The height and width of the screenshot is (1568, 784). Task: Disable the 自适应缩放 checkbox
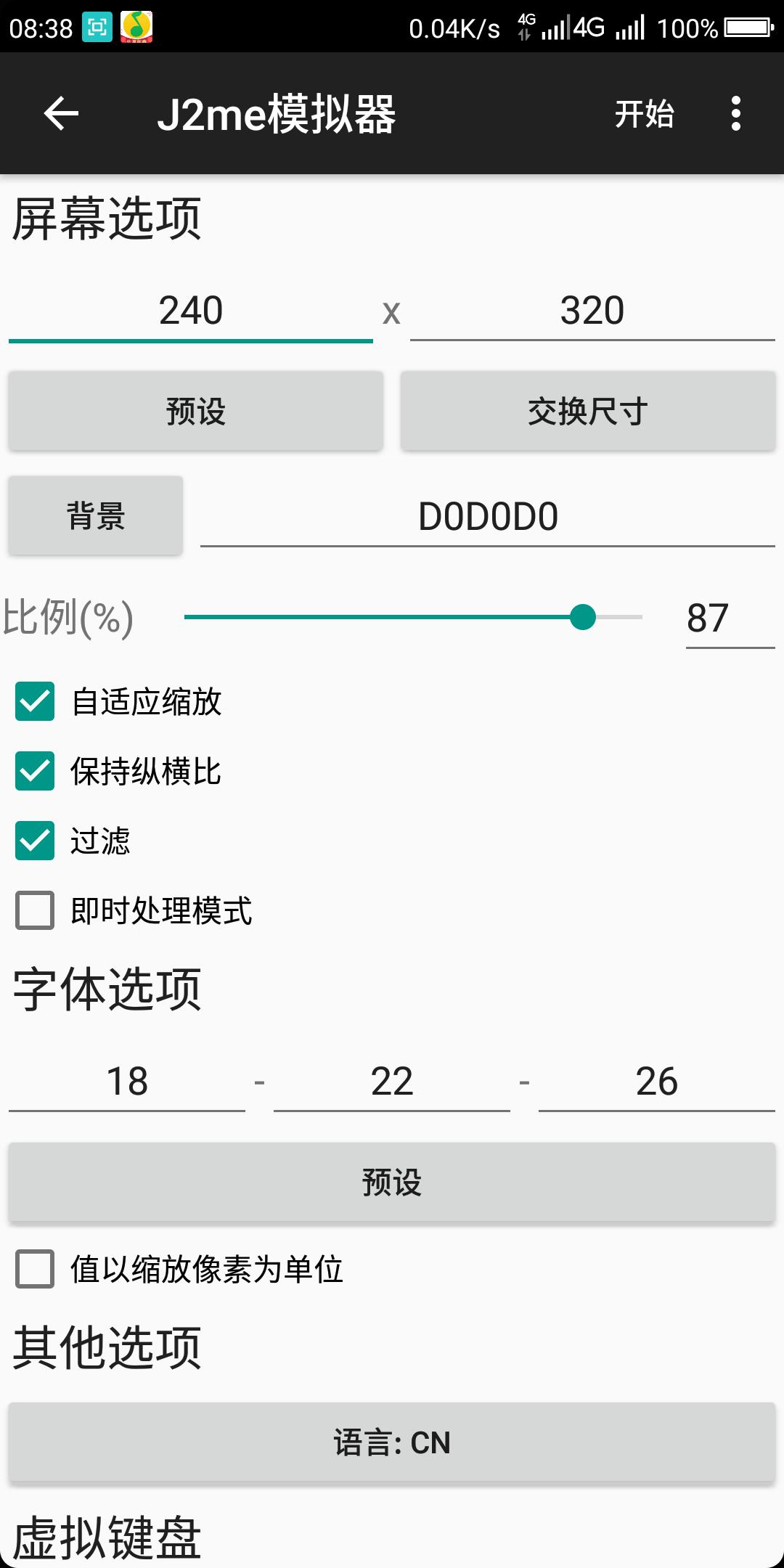[x=33, y=703]
